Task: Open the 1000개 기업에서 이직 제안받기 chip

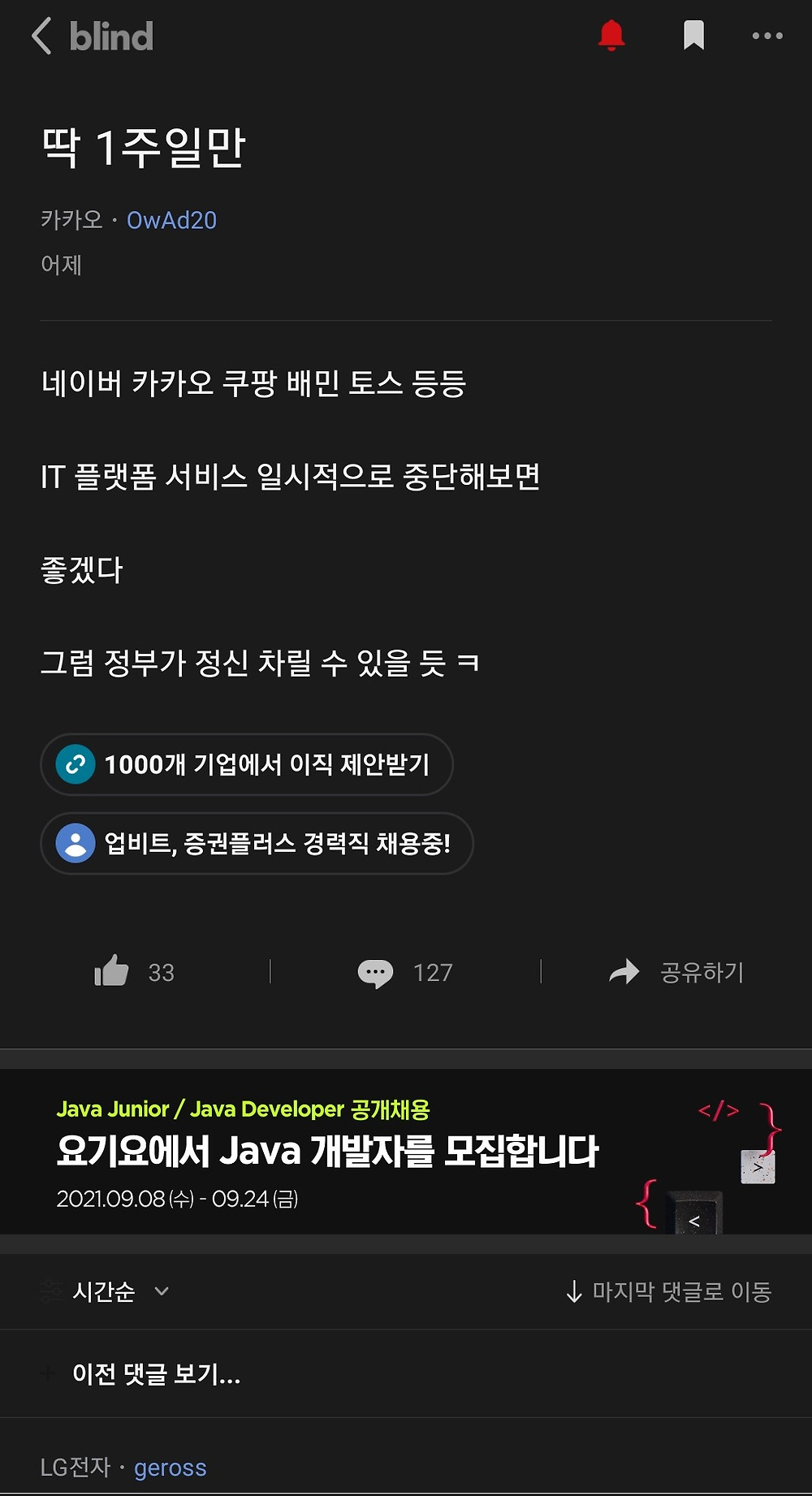Action: 247,764
